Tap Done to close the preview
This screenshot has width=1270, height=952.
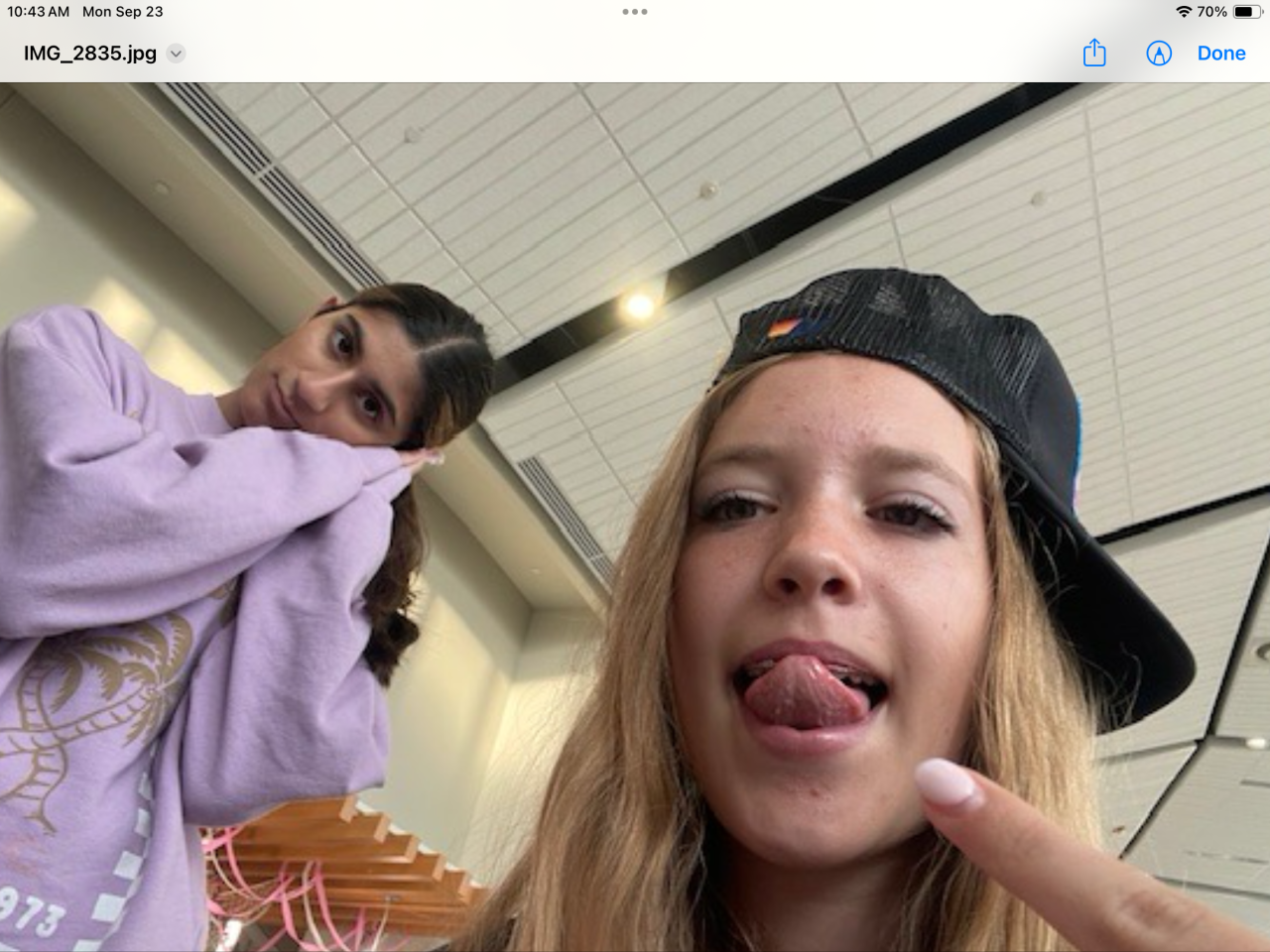point(1220,54)
